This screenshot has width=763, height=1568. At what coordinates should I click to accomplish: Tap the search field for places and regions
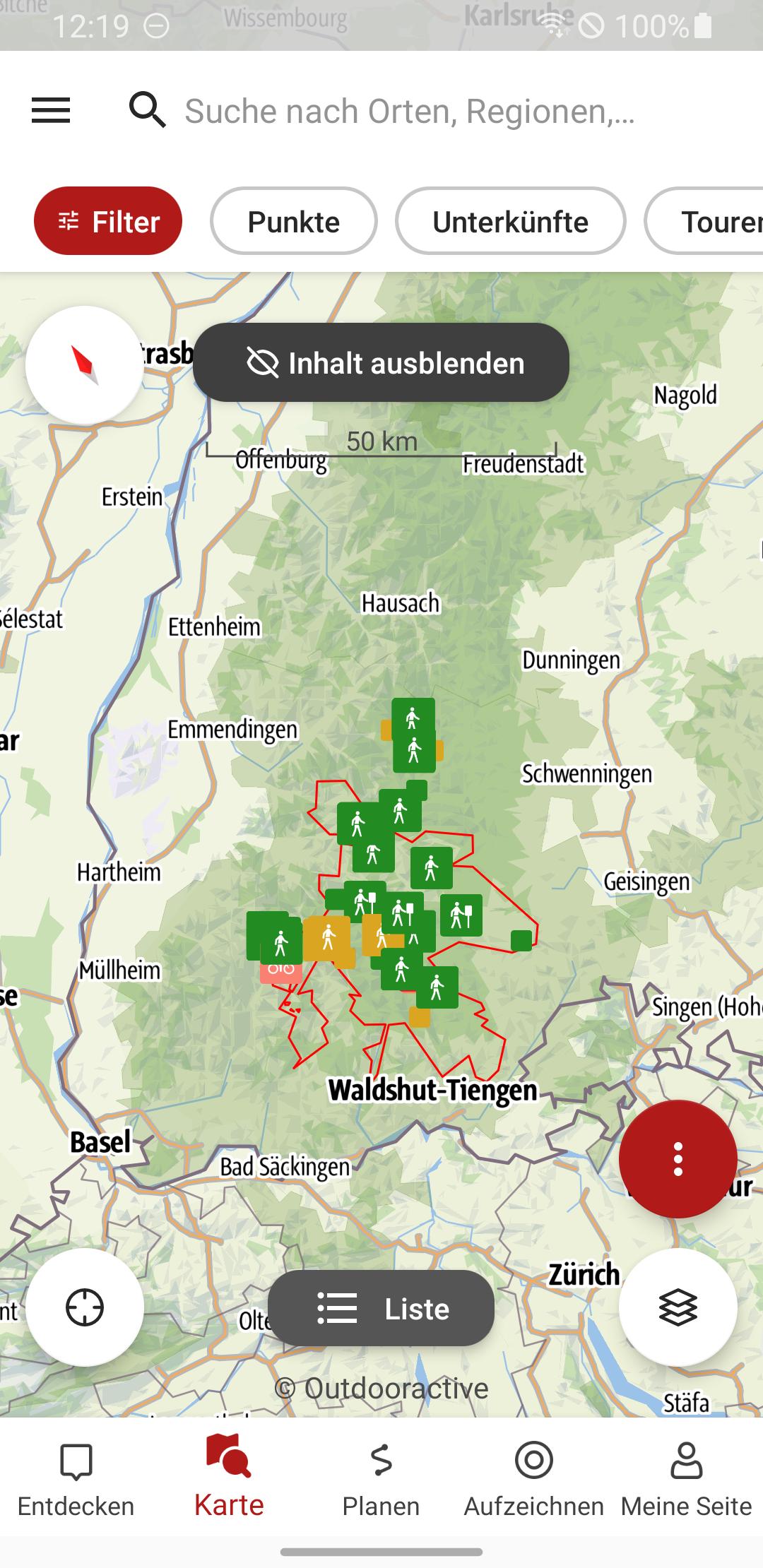click(410, 111)
